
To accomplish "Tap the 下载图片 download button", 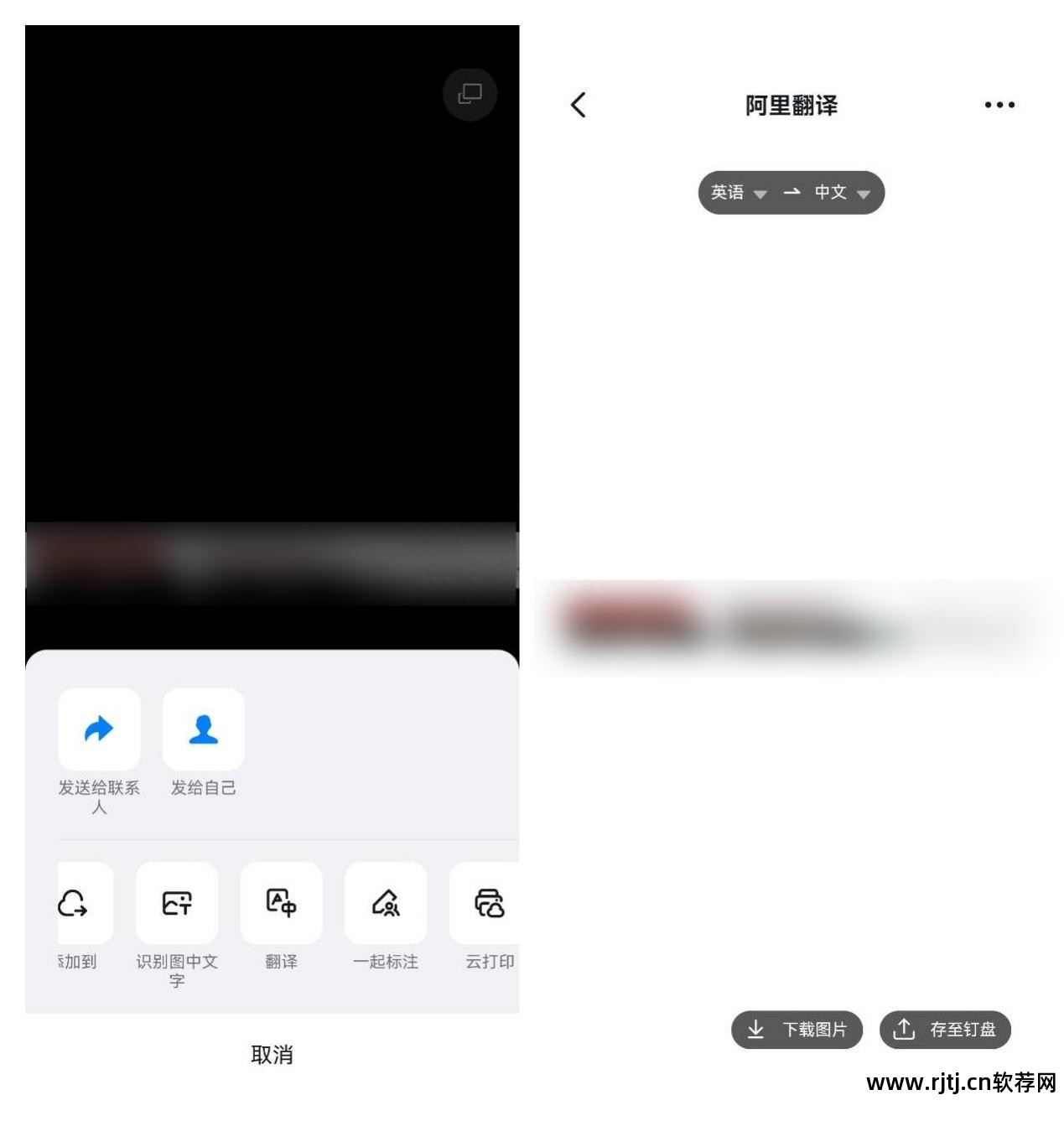I will click(x=797, y=1030).
